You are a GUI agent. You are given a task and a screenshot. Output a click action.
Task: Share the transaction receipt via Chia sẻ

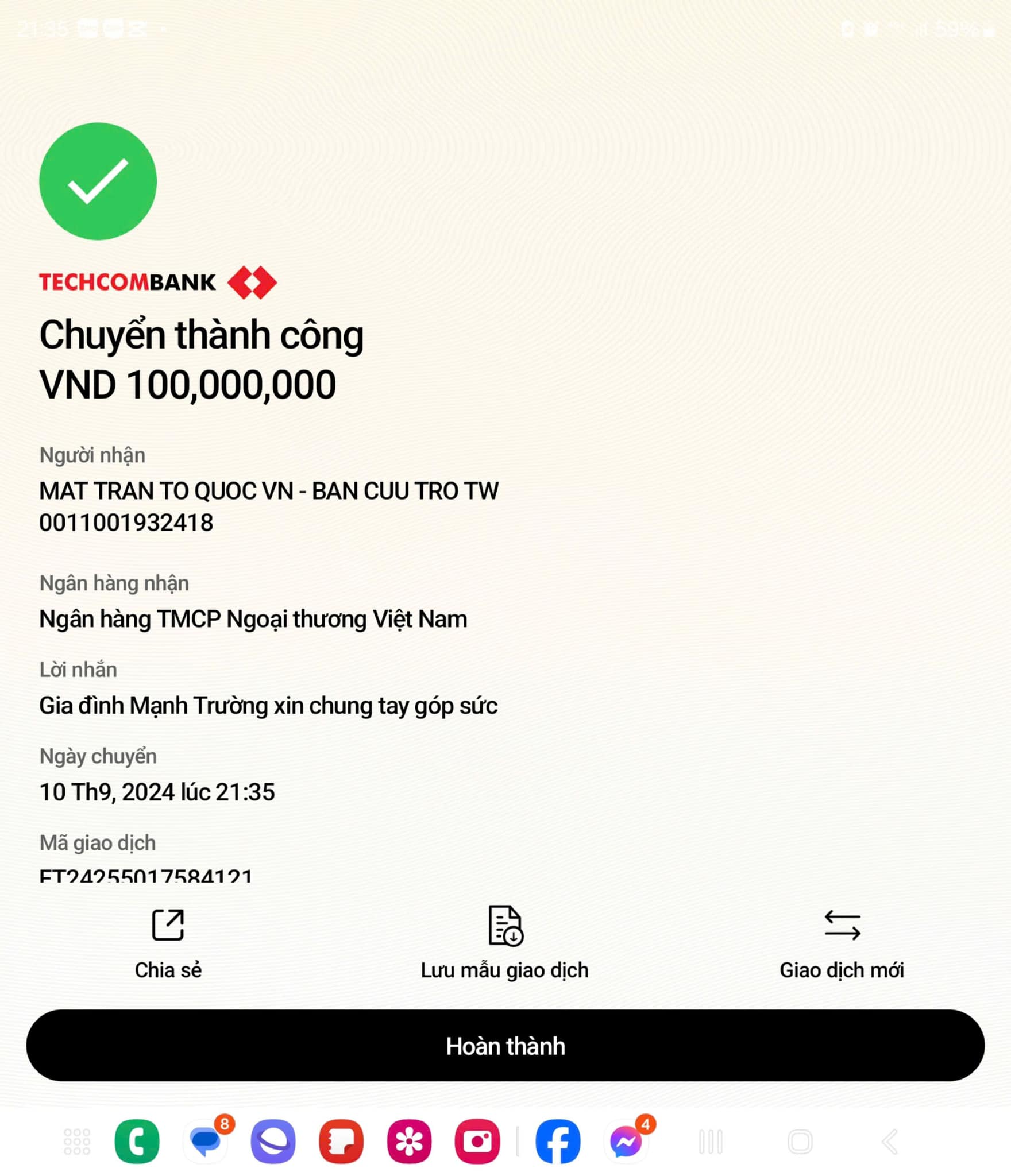tap(168, 942)
